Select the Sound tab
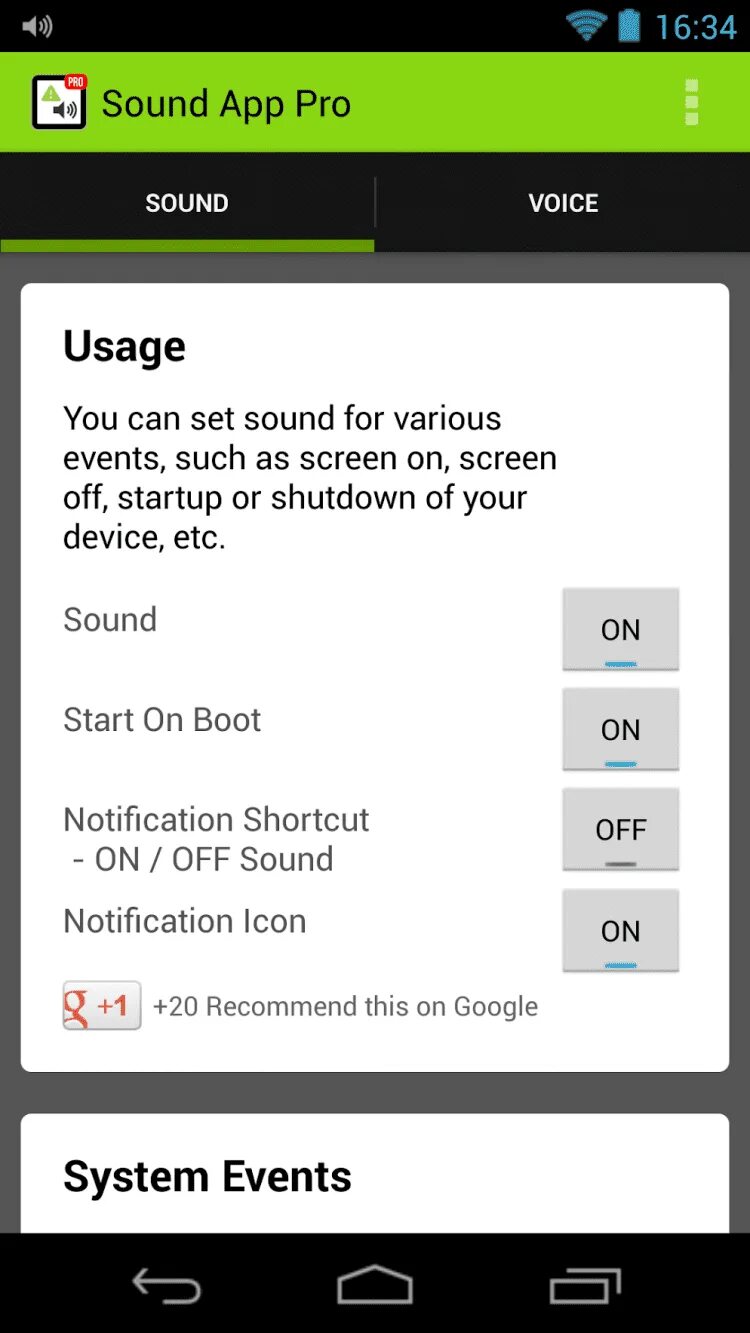Image resolution: width=750 pixels, height=1333 pixels. (187, 203)
